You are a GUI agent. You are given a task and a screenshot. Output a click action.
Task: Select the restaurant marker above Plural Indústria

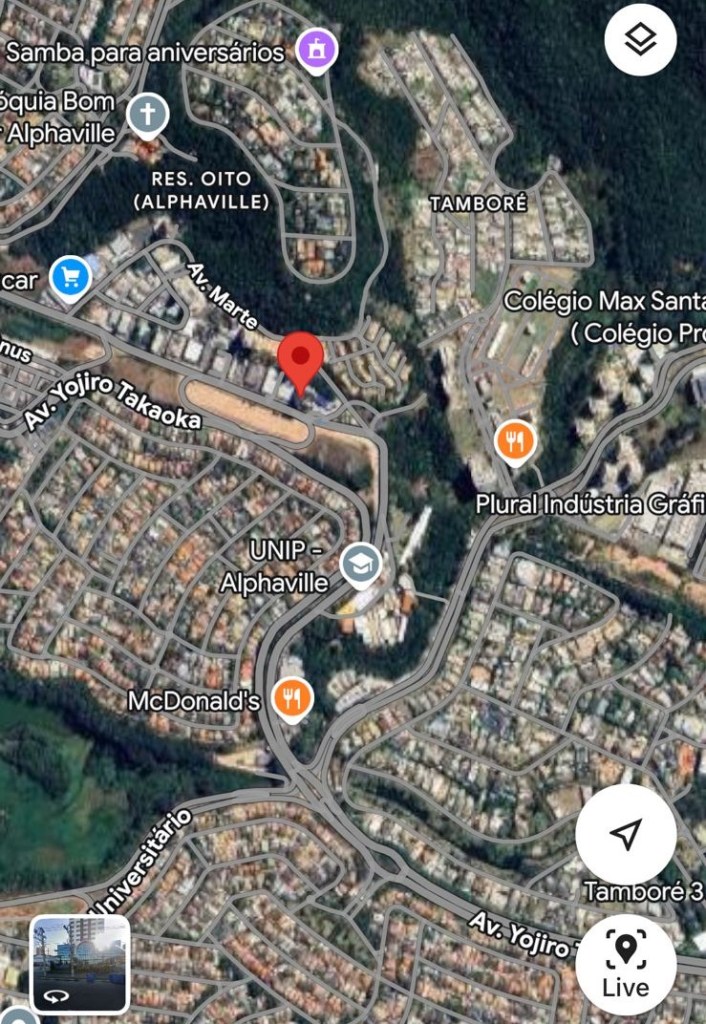point(515,441)
